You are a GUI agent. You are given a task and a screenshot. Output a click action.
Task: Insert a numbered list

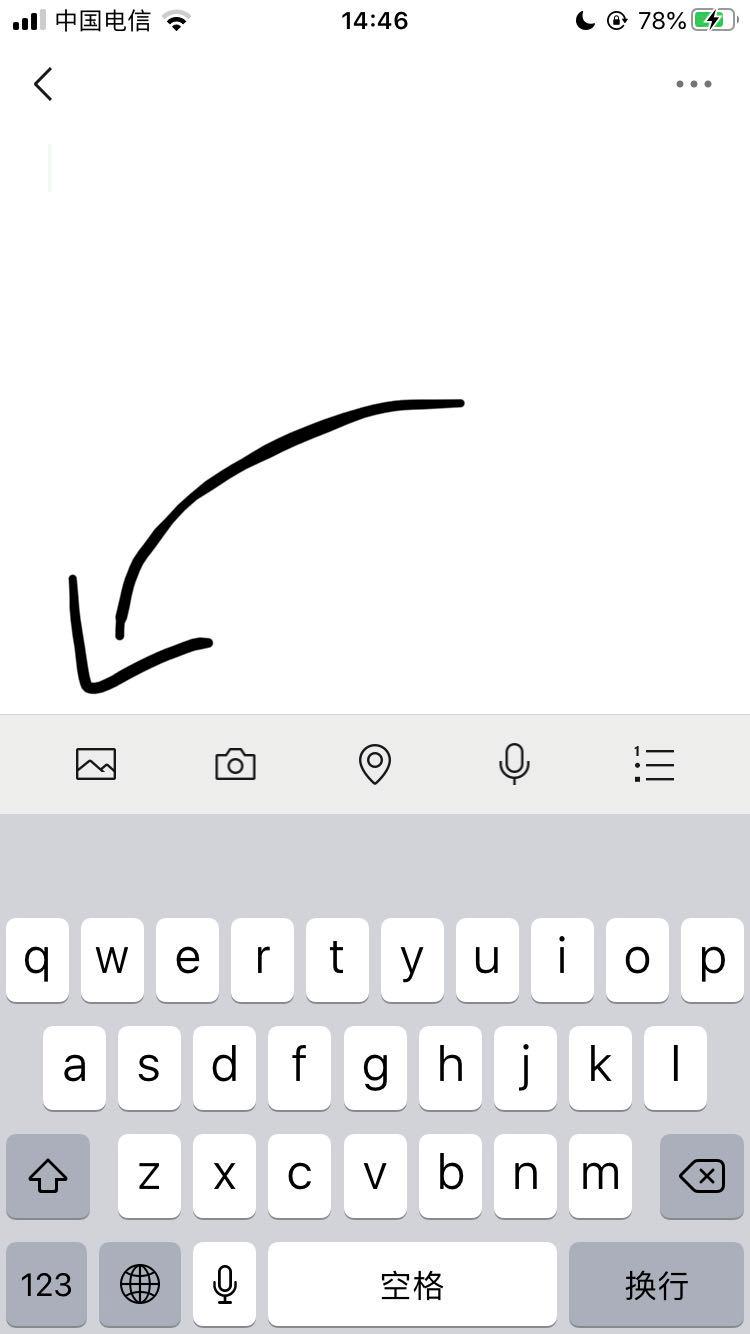click(x=654, y=764)
